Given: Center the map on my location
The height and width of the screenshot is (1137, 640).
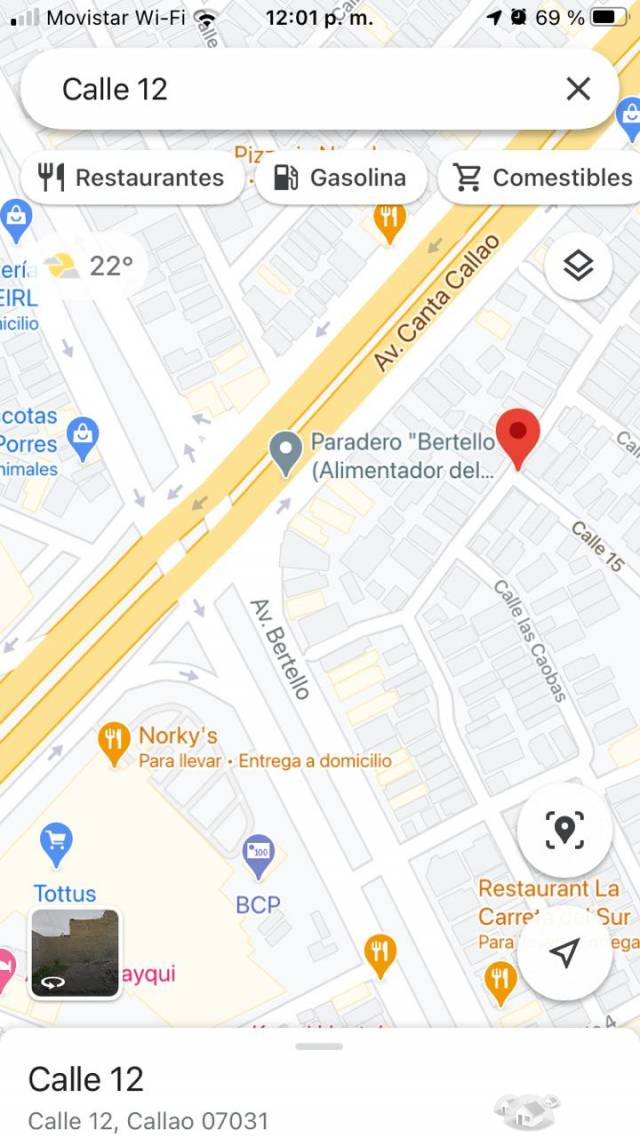Looking at the screenshot, I should (564, 953).
